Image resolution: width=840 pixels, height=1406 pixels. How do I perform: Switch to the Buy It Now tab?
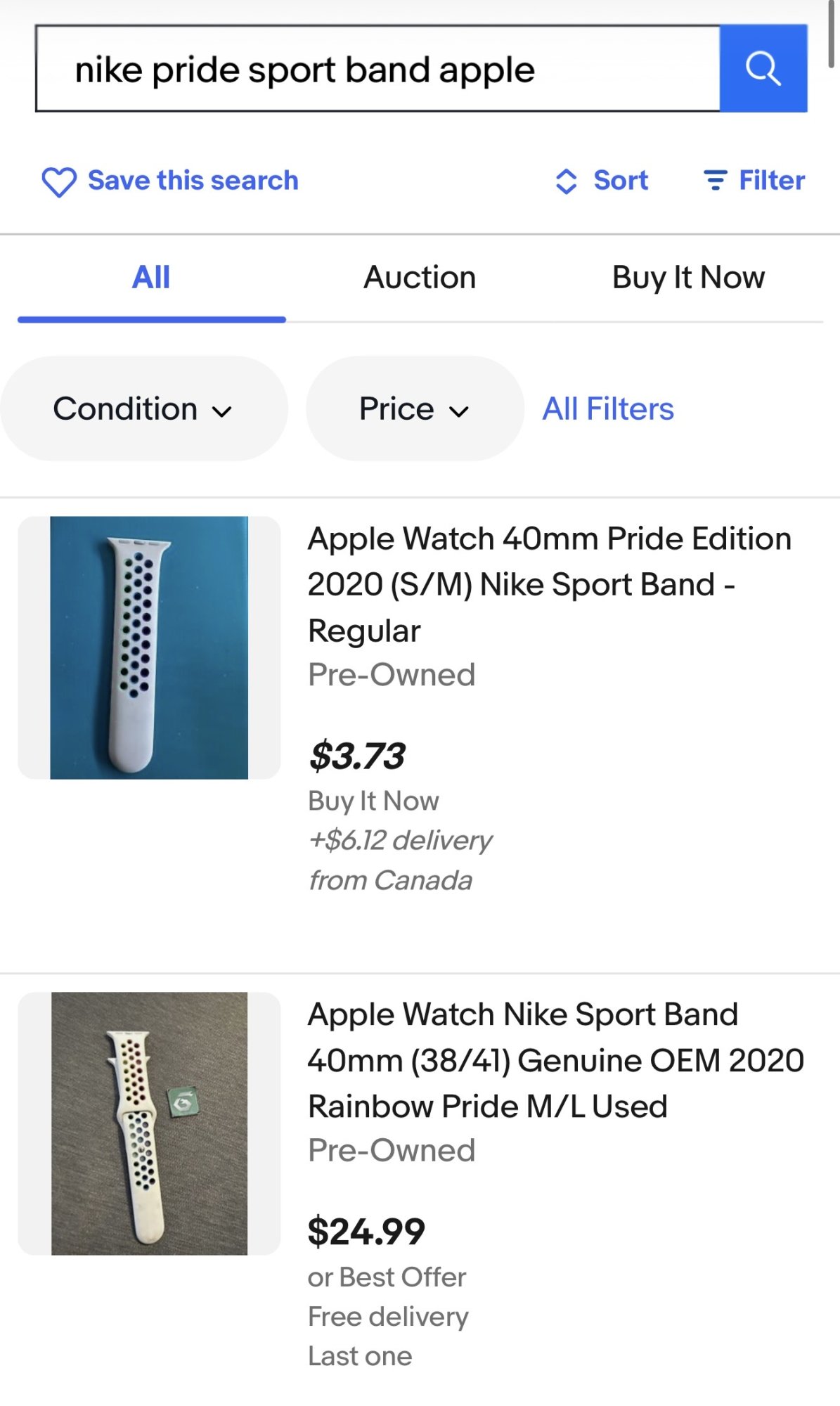pyautogui.click(x=688, y=278)
